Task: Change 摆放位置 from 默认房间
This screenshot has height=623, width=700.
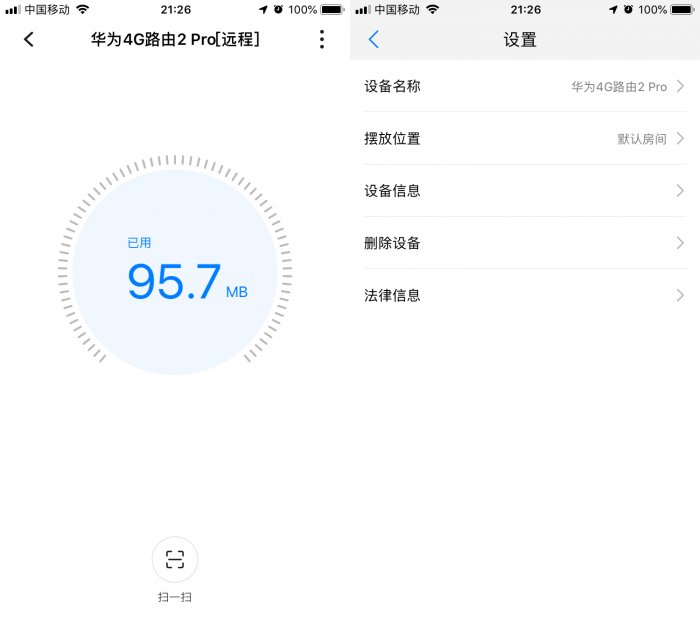Action: click(524, 138)
